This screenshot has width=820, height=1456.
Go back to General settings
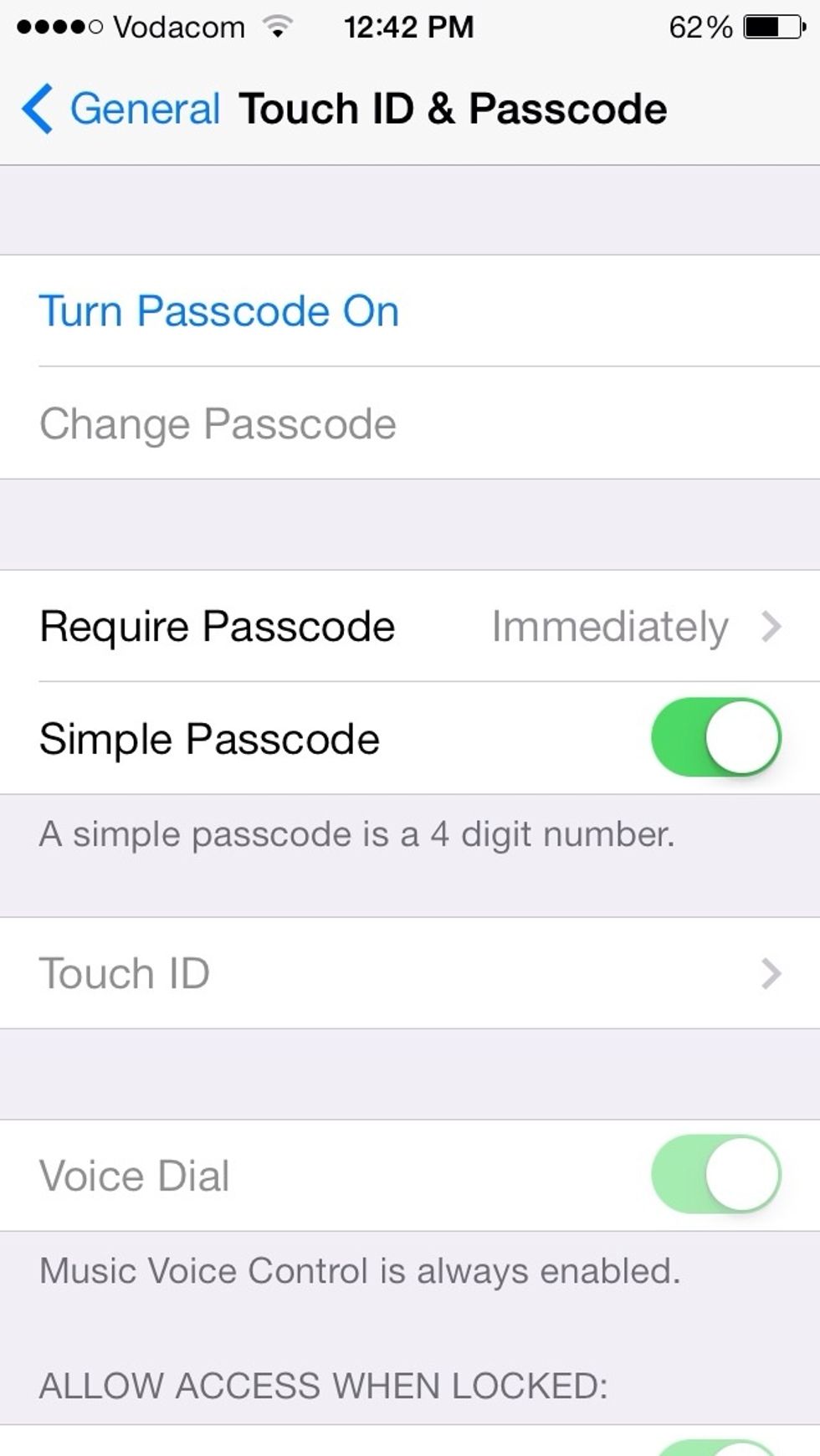coord(120,109)
